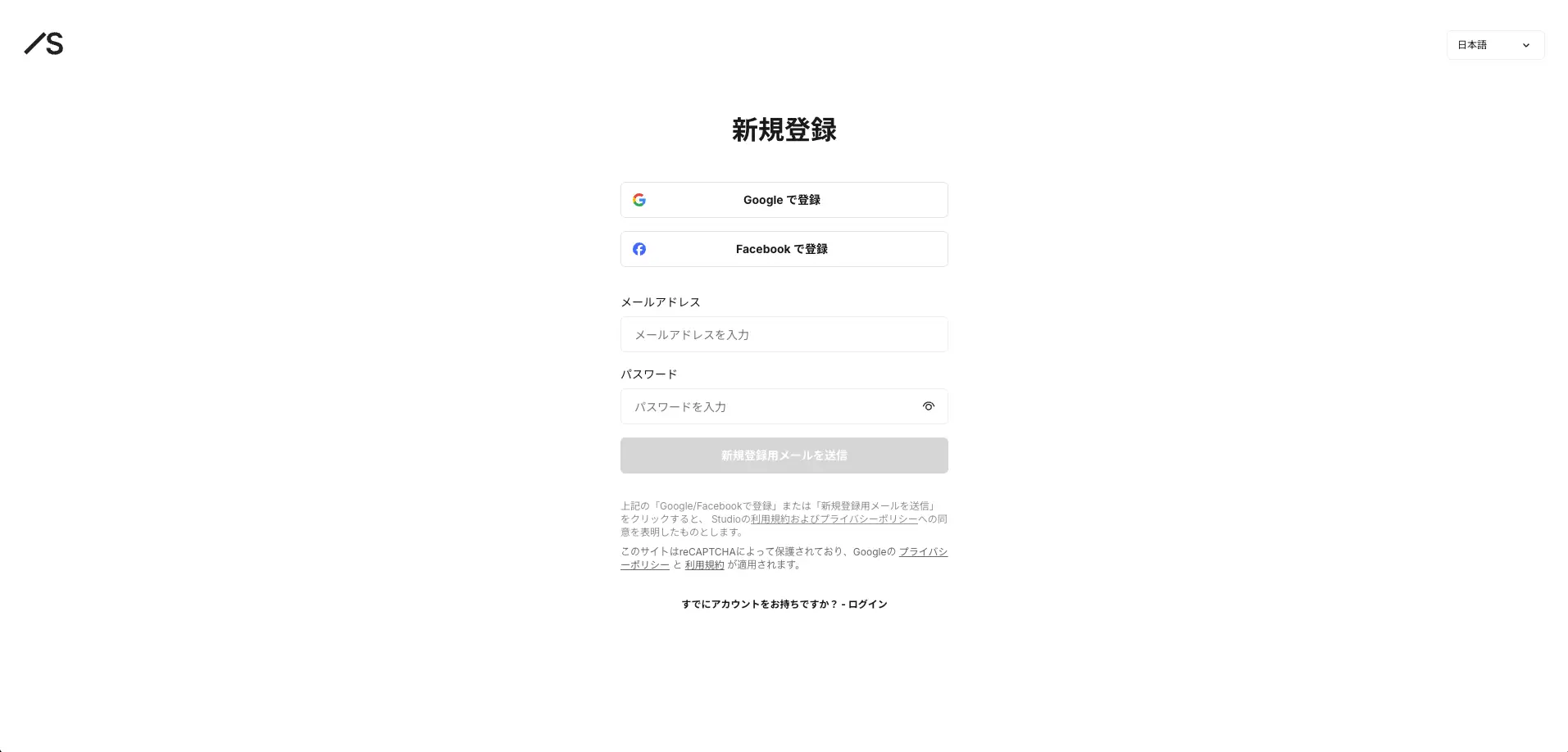Image resolution: width=1568 pixels, height=752 pixels.
Task: Sign up with Google で登録 button
Action: pos(784,200)
